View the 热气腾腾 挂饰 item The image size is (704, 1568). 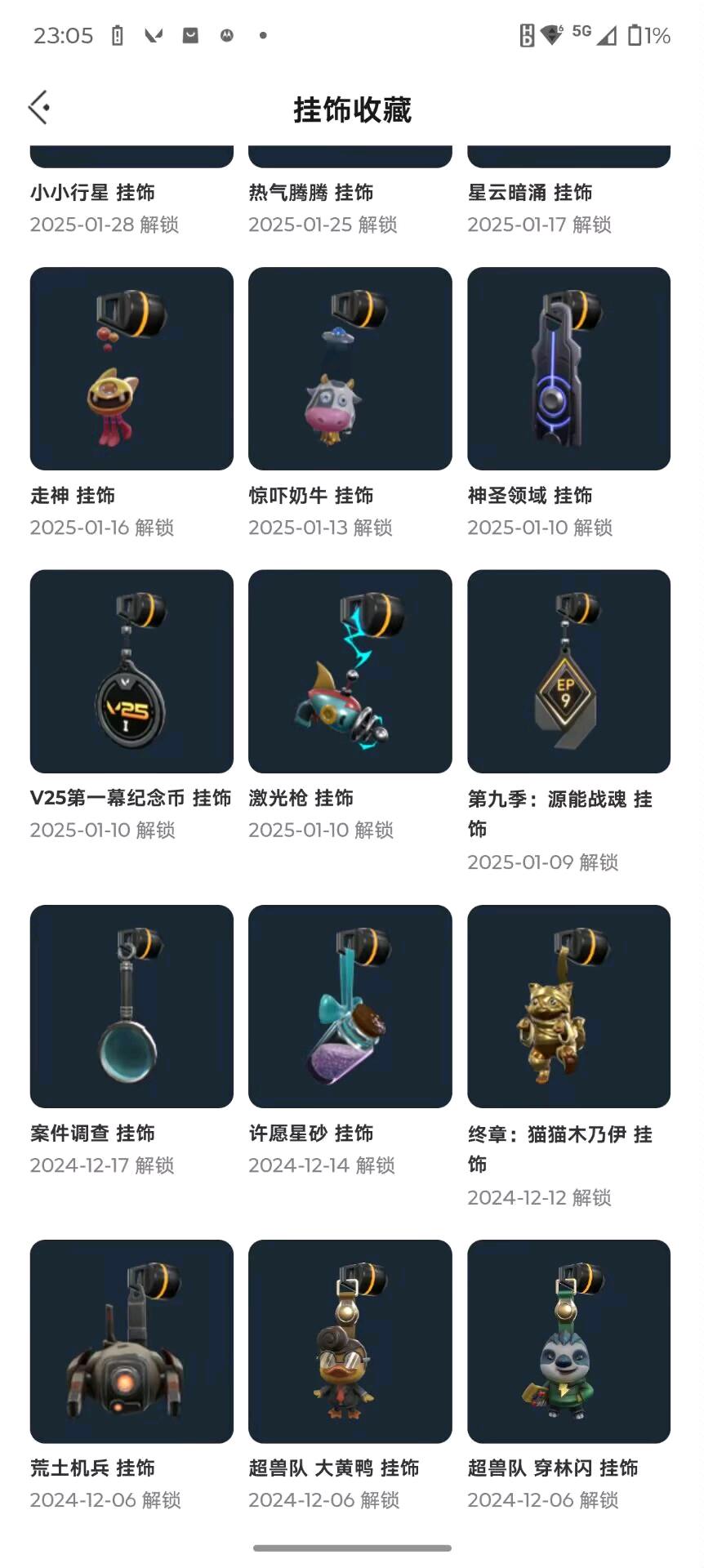(350, 192)
